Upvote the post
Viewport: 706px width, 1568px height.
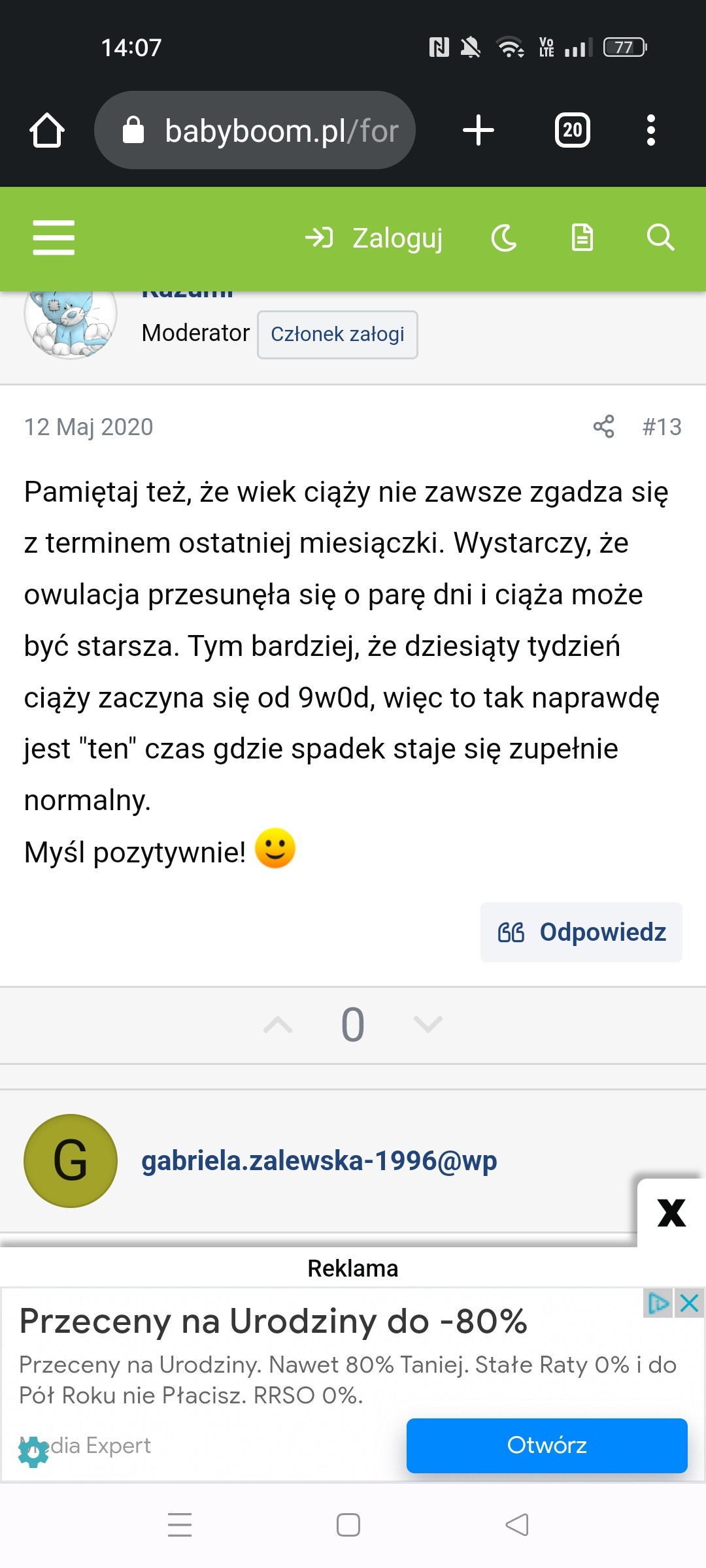pos(278,1024)
